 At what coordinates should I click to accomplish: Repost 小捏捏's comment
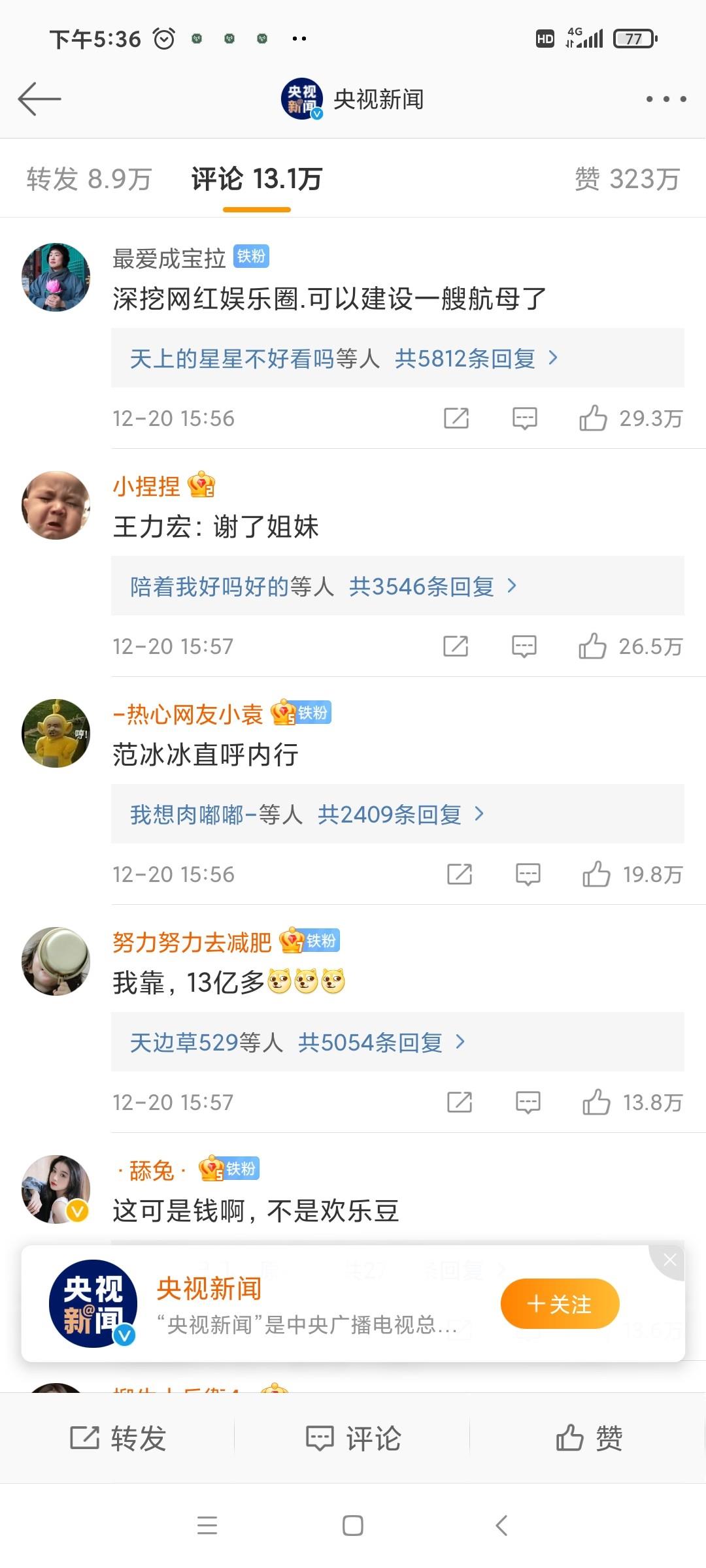point(456,646)
